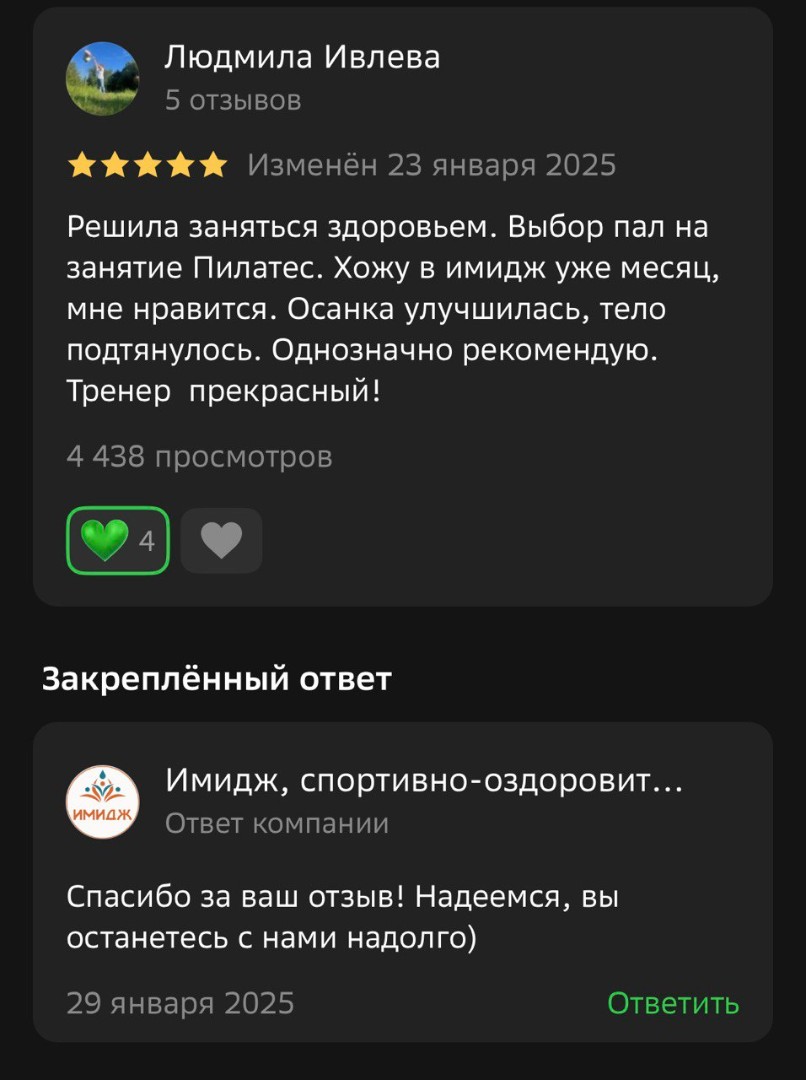Screen dimensions: 806x1080
Task: Tap the gray heart dislike button
Action: coord(221,541)
